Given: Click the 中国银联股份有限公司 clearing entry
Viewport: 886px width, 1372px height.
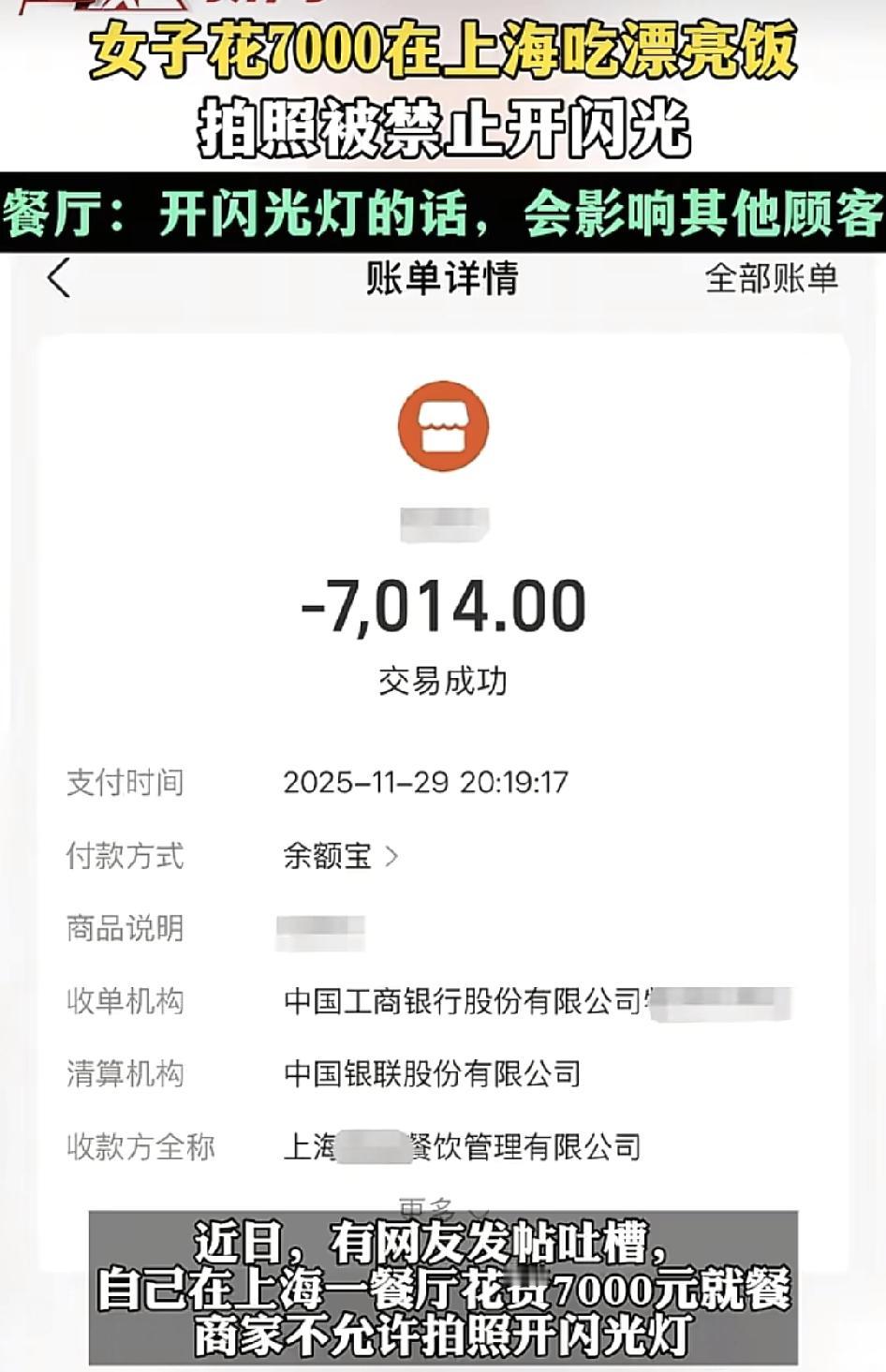Looking at the screenshot, I should [434, 1075].
